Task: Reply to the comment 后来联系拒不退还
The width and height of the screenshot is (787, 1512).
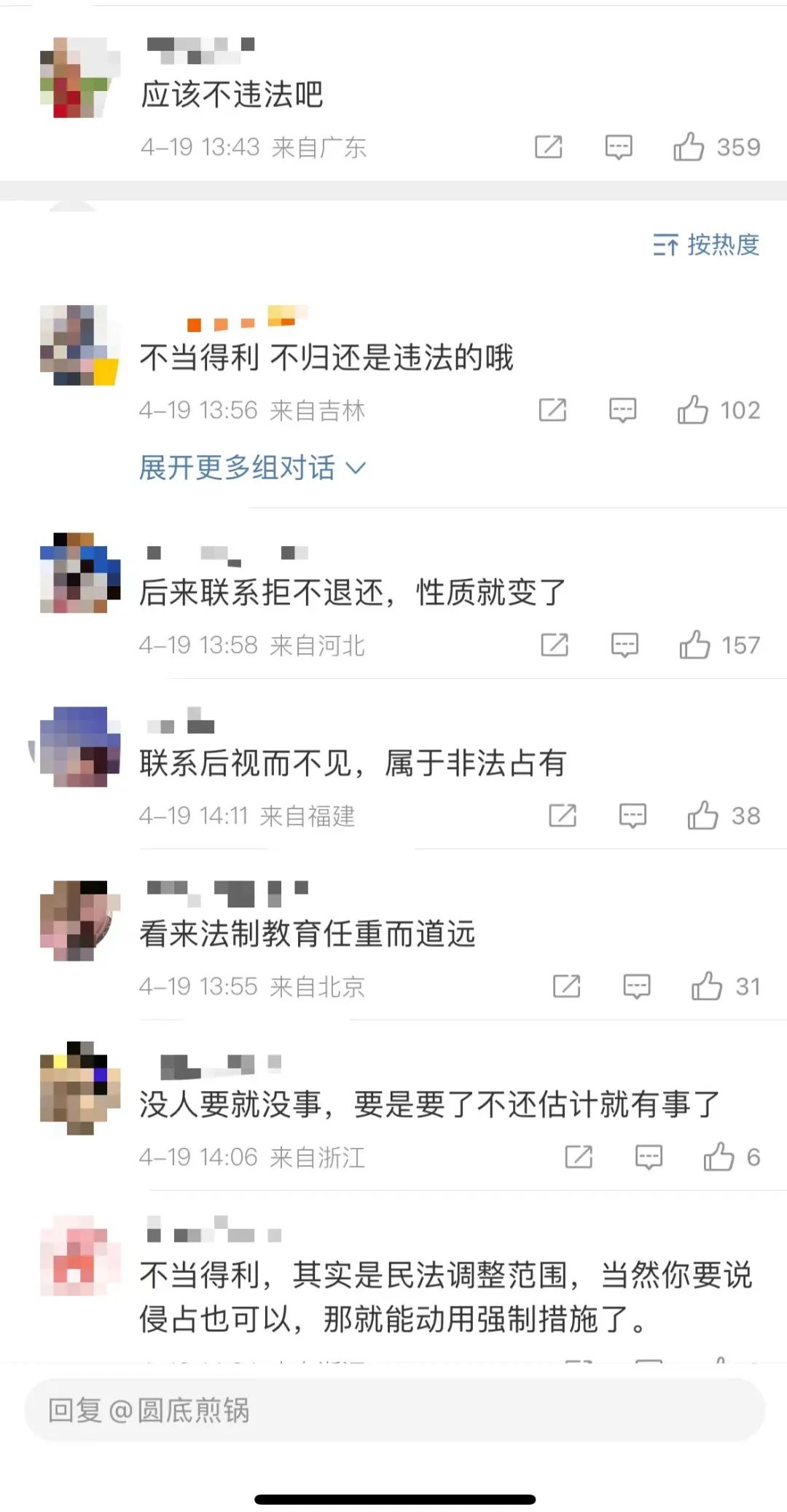Action: pyautogui.click(x=624, y=645)
